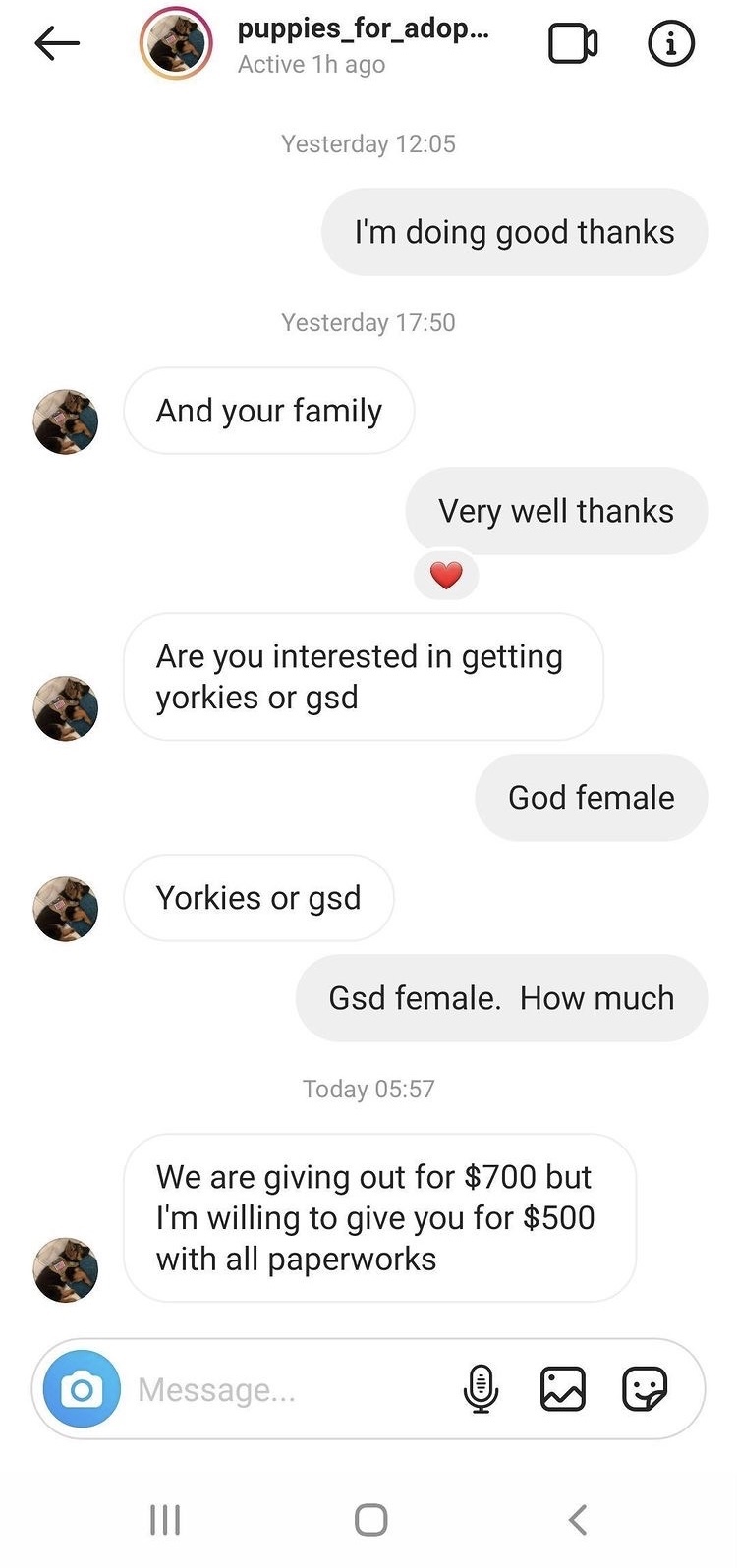Open conversation info details
The height and width of the screenshot is (1568, 737).
[x=671, y=43]
